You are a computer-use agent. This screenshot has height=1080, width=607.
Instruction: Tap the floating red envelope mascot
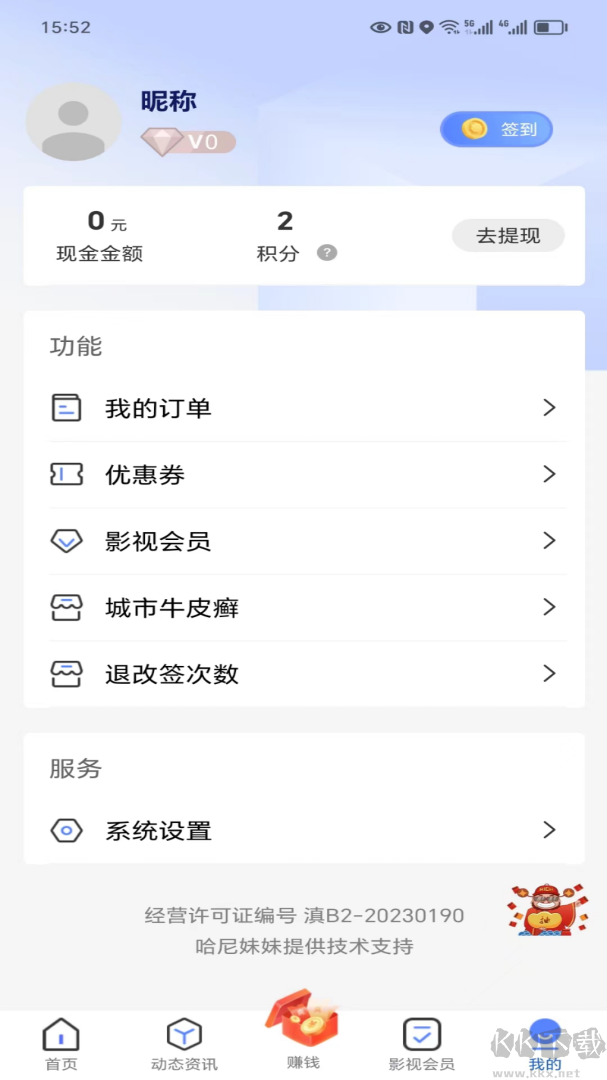pos(547,909)
